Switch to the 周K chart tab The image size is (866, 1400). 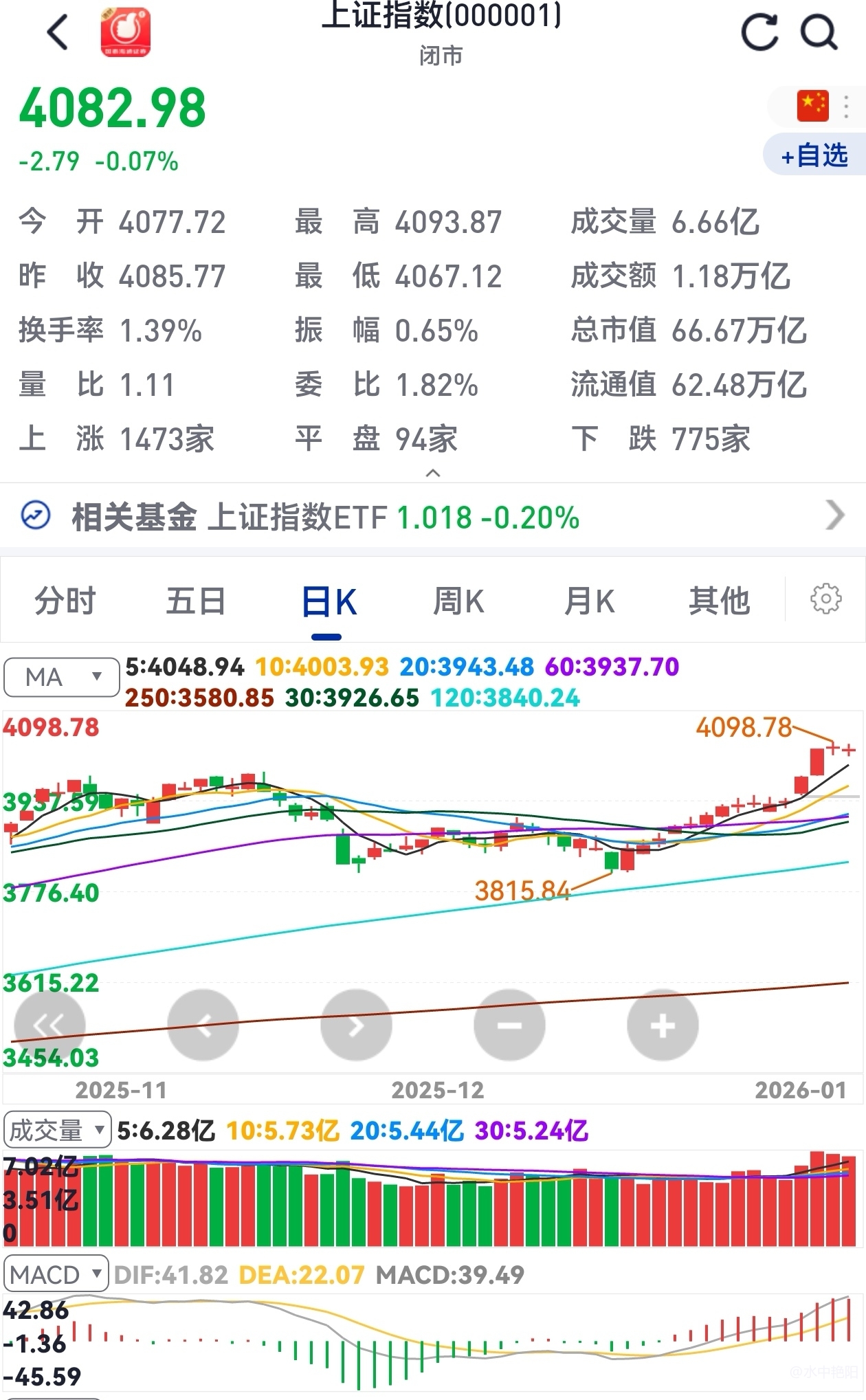coord(458,601)
